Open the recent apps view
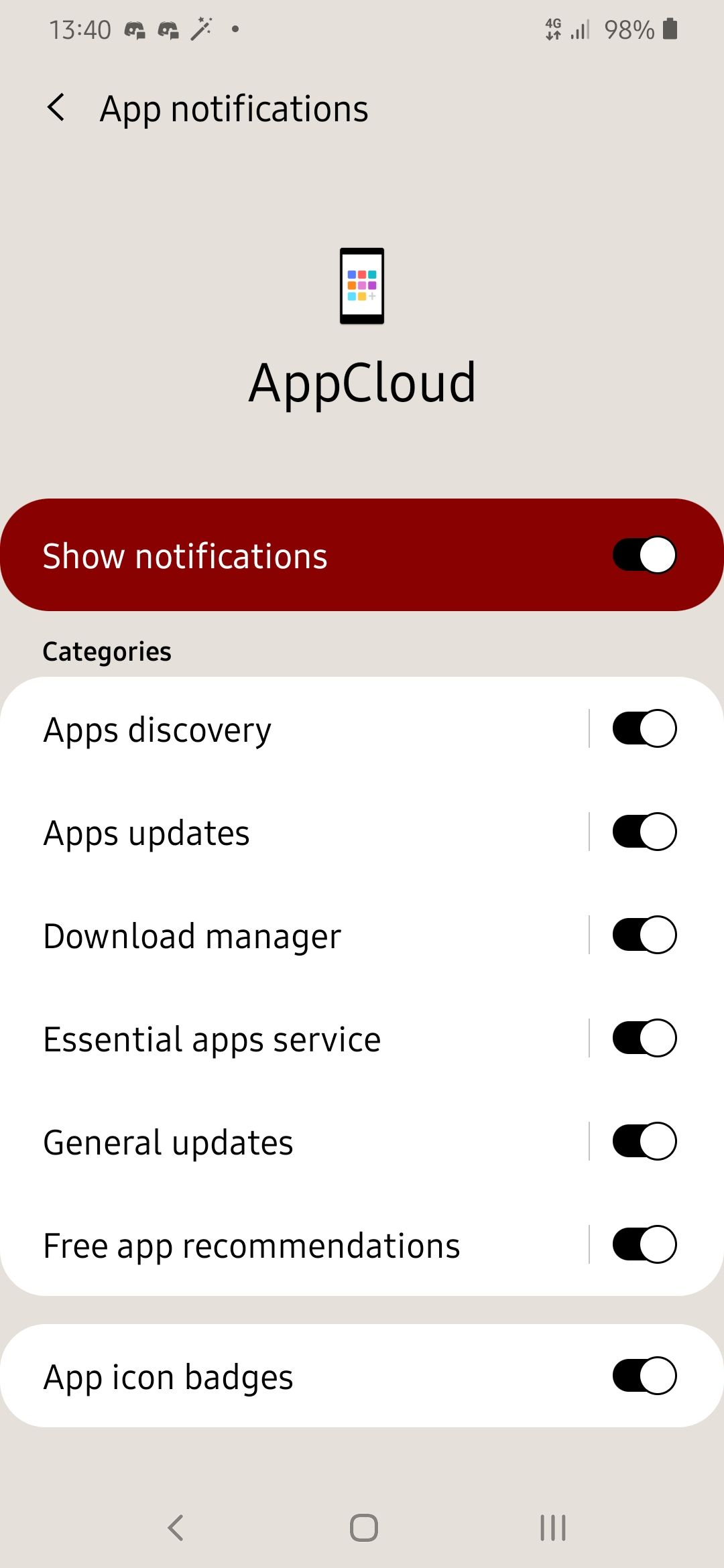This screenshot has width=724, height=1568. [x=553, y=1528]
